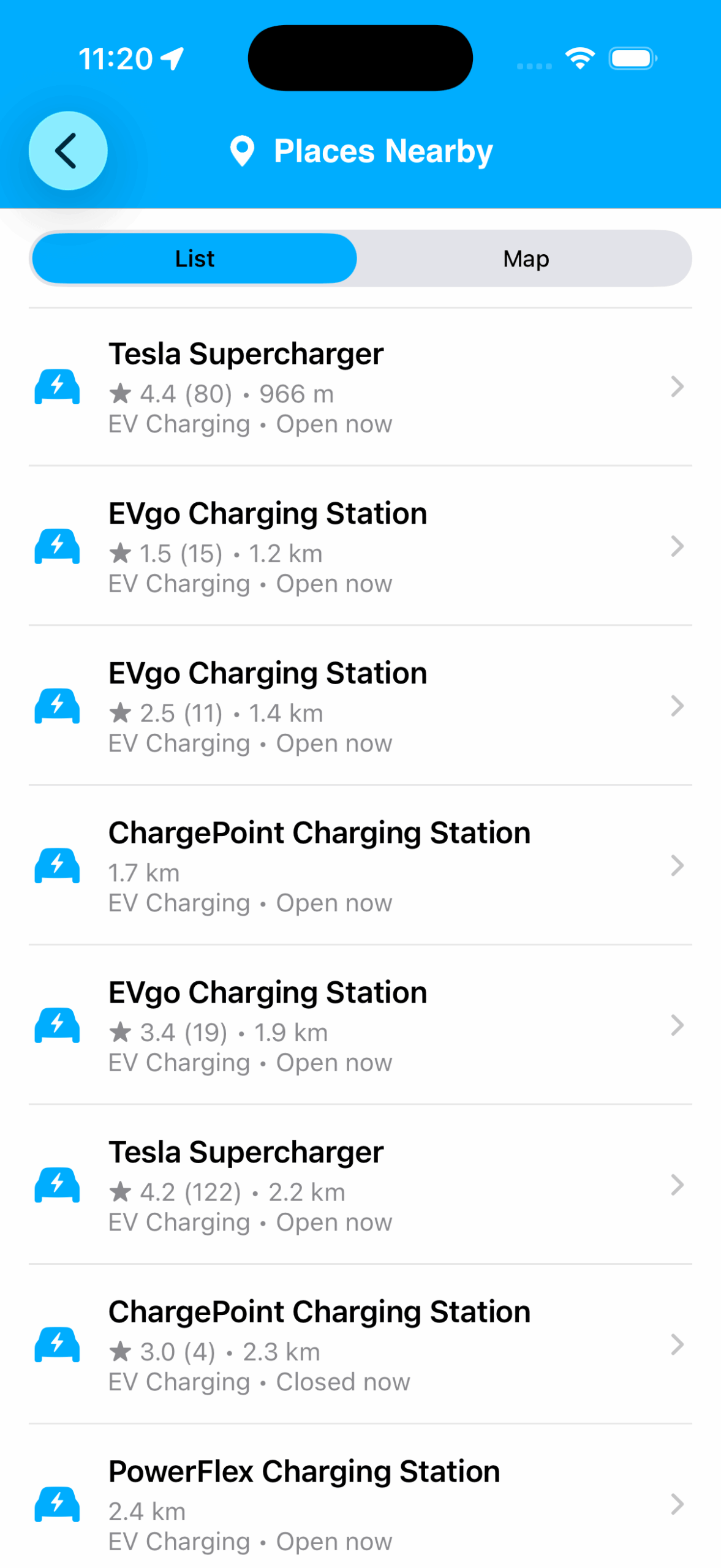Viewport: 721px width, 1568px height.
Task: Open Tesla Supercharger 966 m away
Action: (360, 386)
